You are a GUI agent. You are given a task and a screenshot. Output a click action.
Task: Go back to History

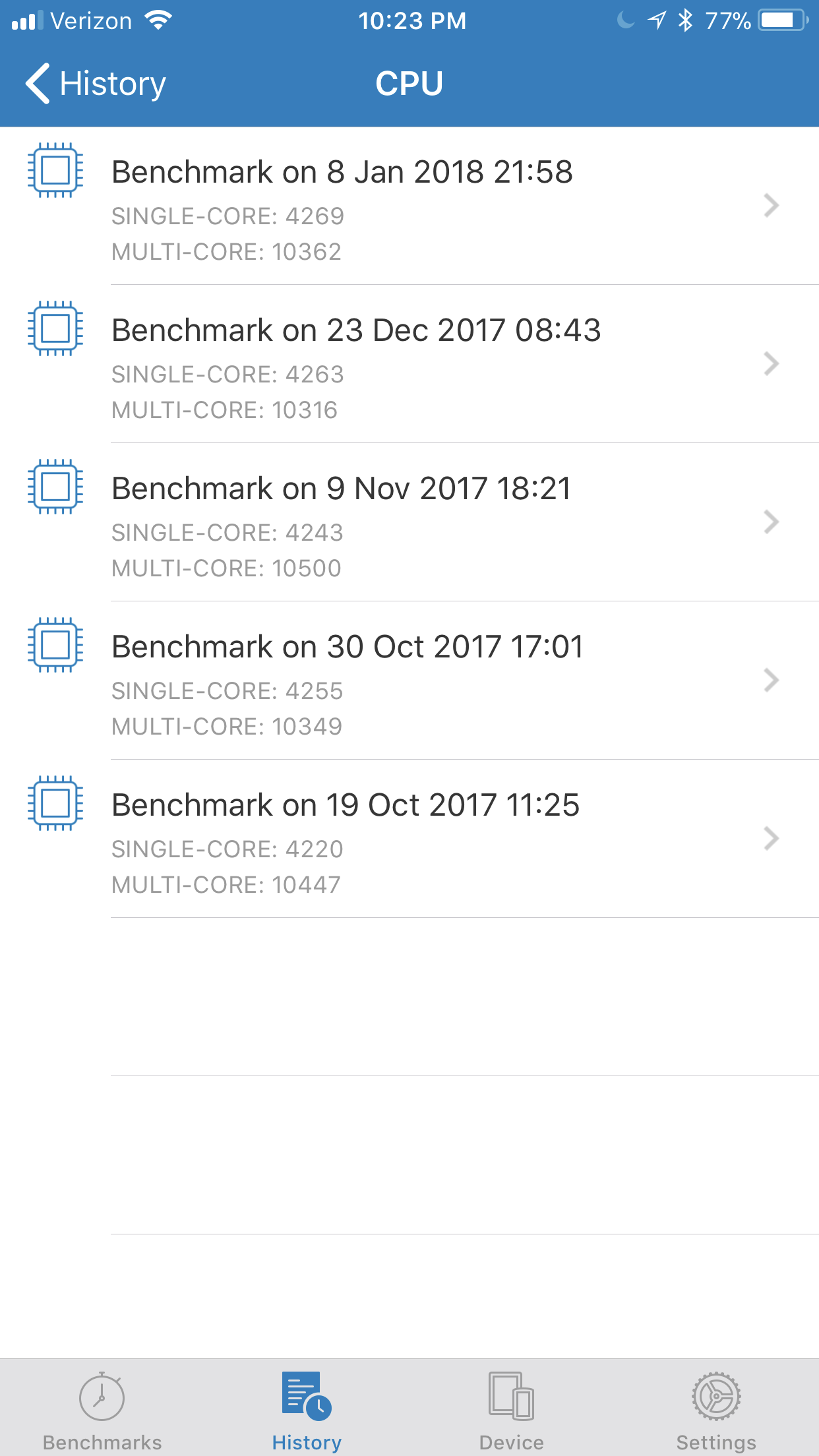click(96, 84)
